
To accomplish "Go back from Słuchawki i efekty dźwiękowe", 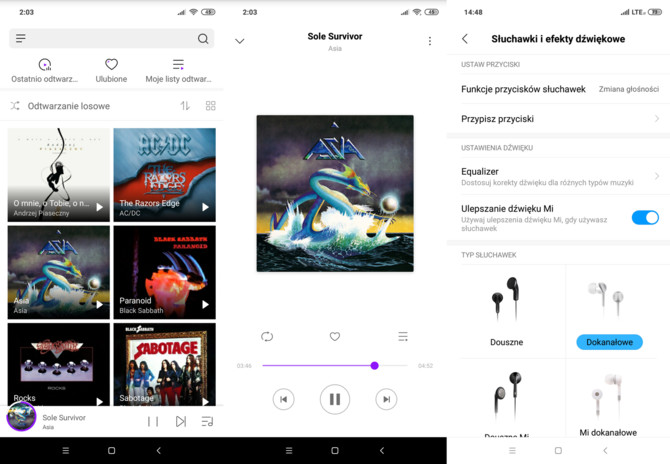I will pyautogui.click(x=465, y=39).
